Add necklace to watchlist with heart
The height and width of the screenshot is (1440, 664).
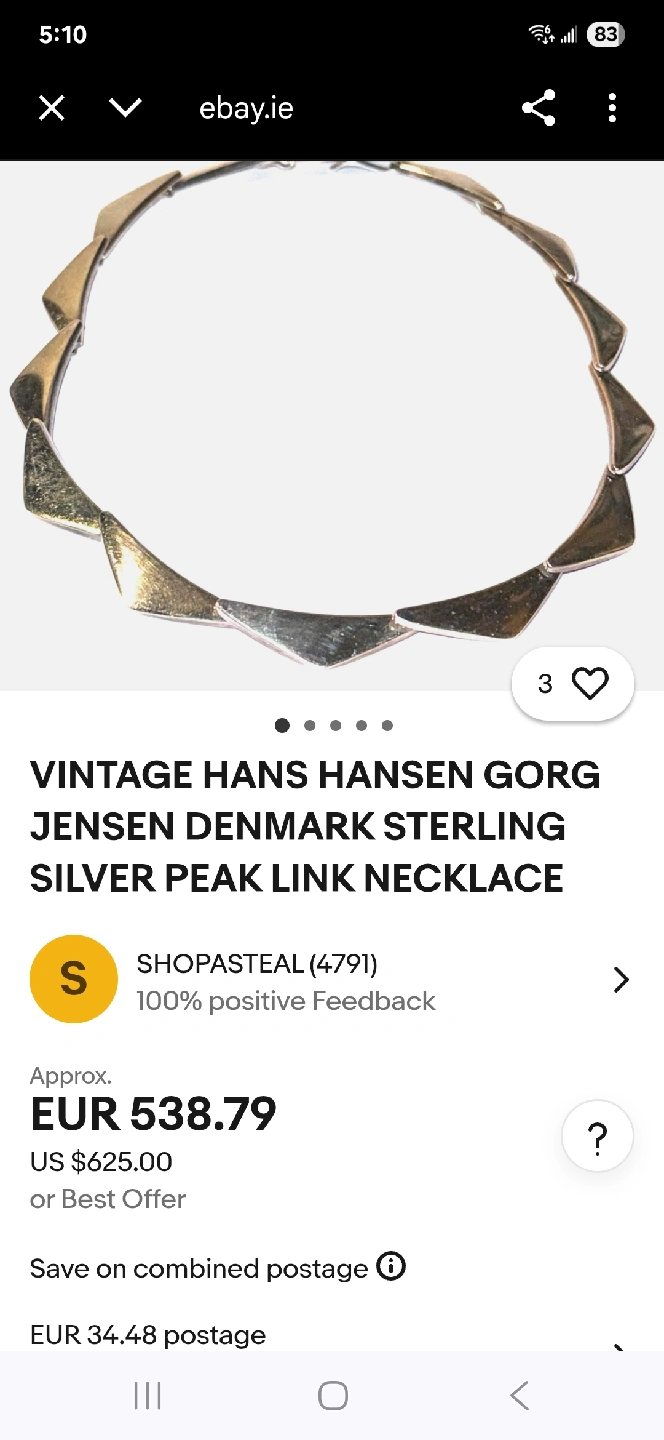[589, 684]
